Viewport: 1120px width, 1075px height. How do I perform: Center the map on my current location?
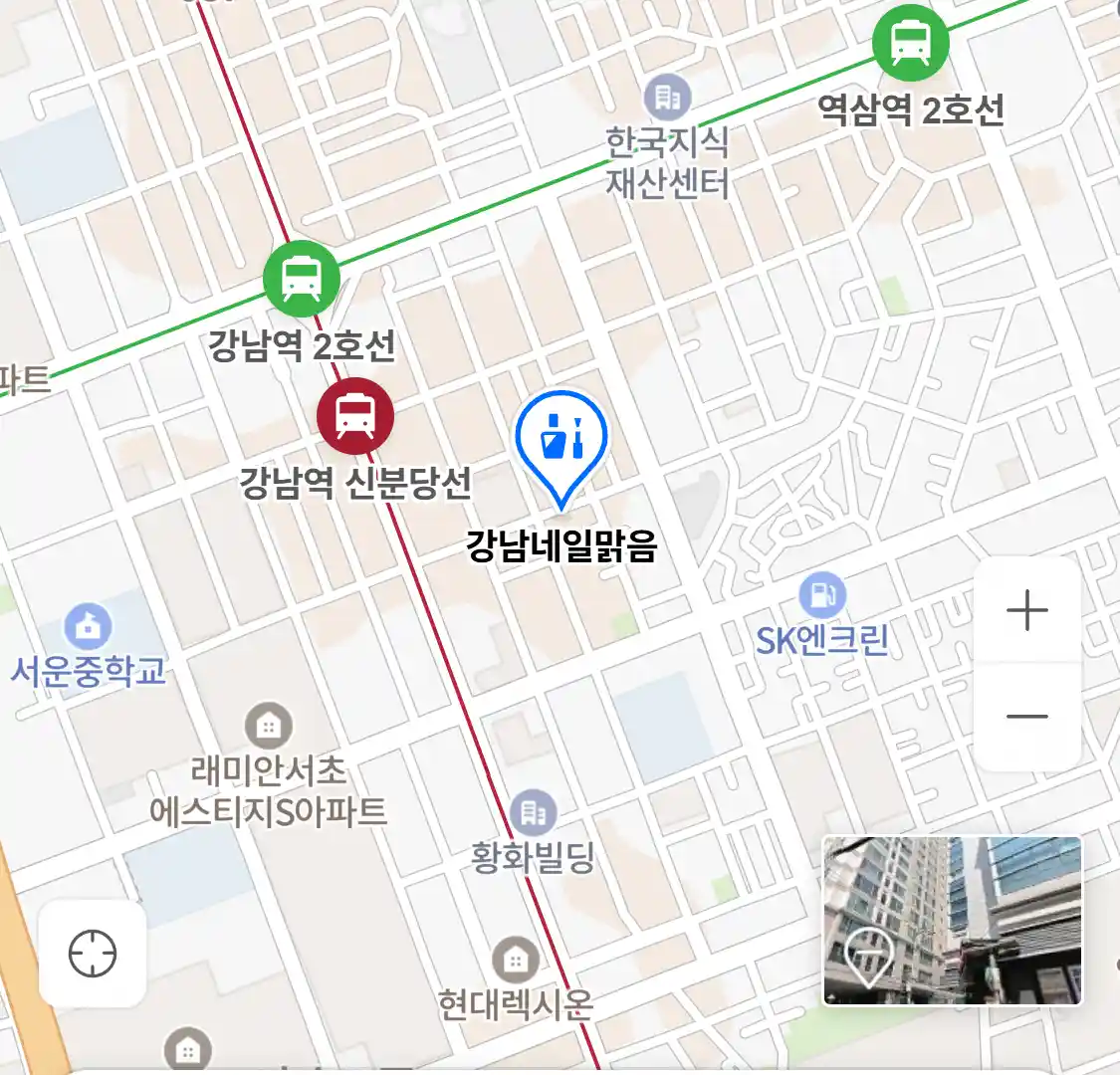93,954
